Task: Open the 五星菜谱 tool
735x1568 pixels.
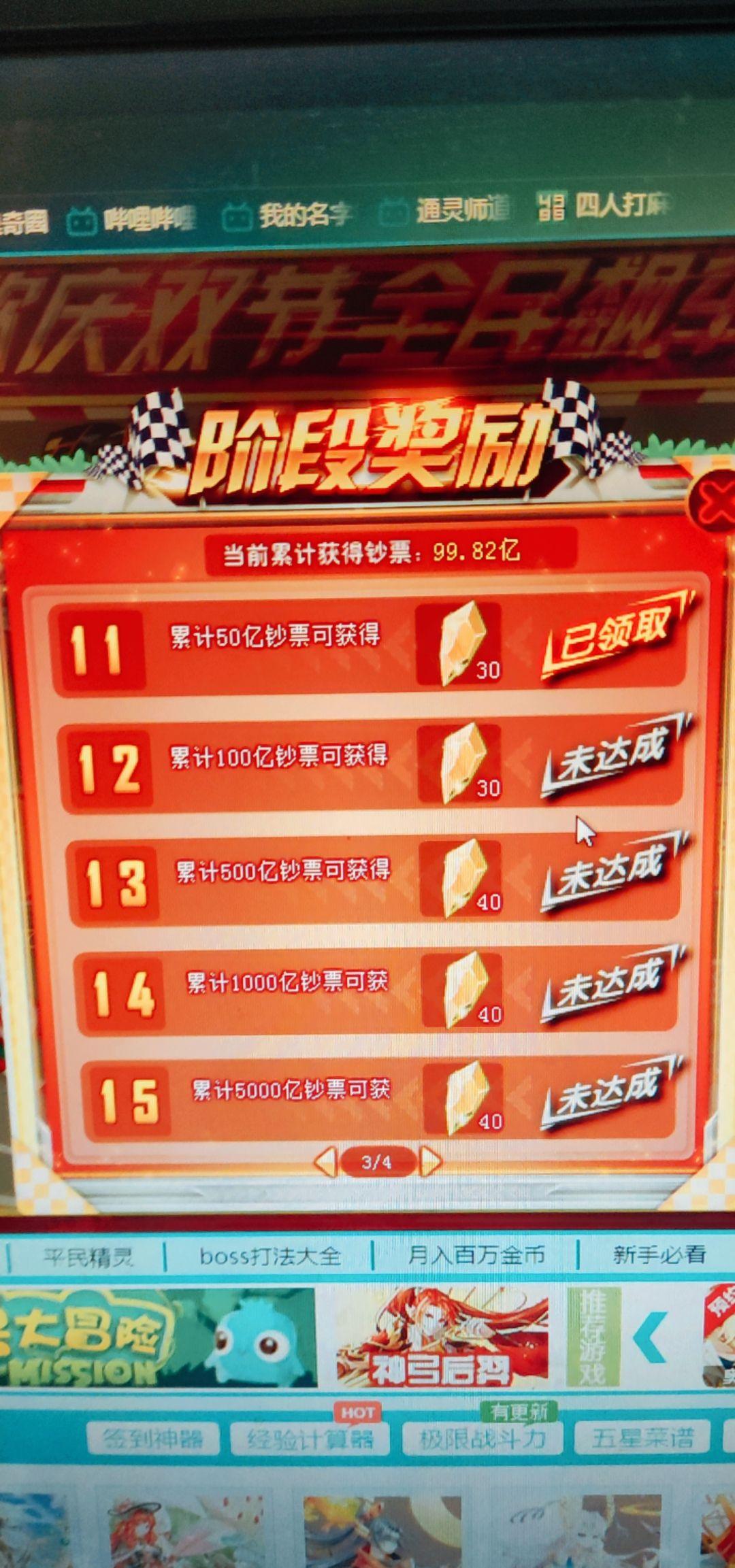Action: [x=642, y=1437]
